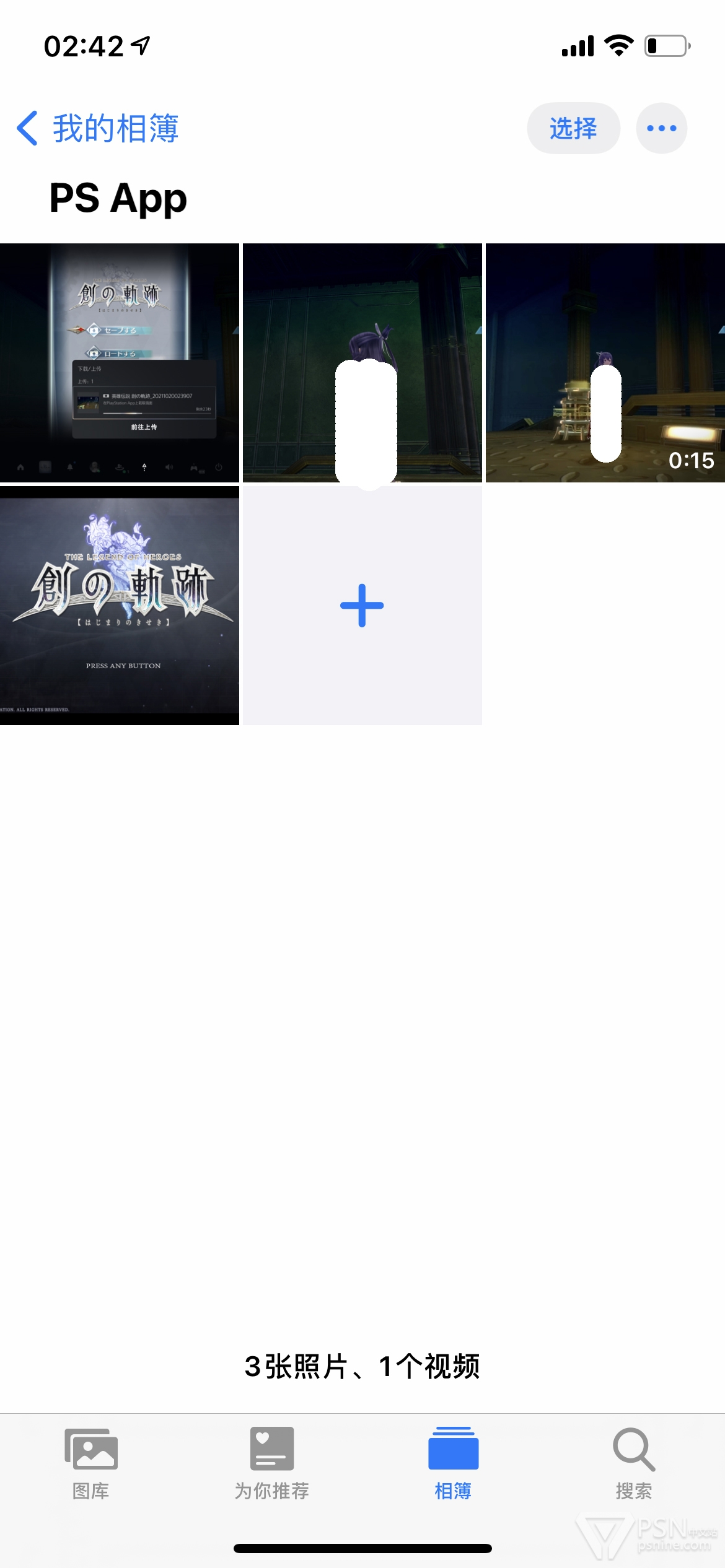The height and width of the screenshot is (1568, 725).
Task: Open the three-dots more menu
Action: 661,128
